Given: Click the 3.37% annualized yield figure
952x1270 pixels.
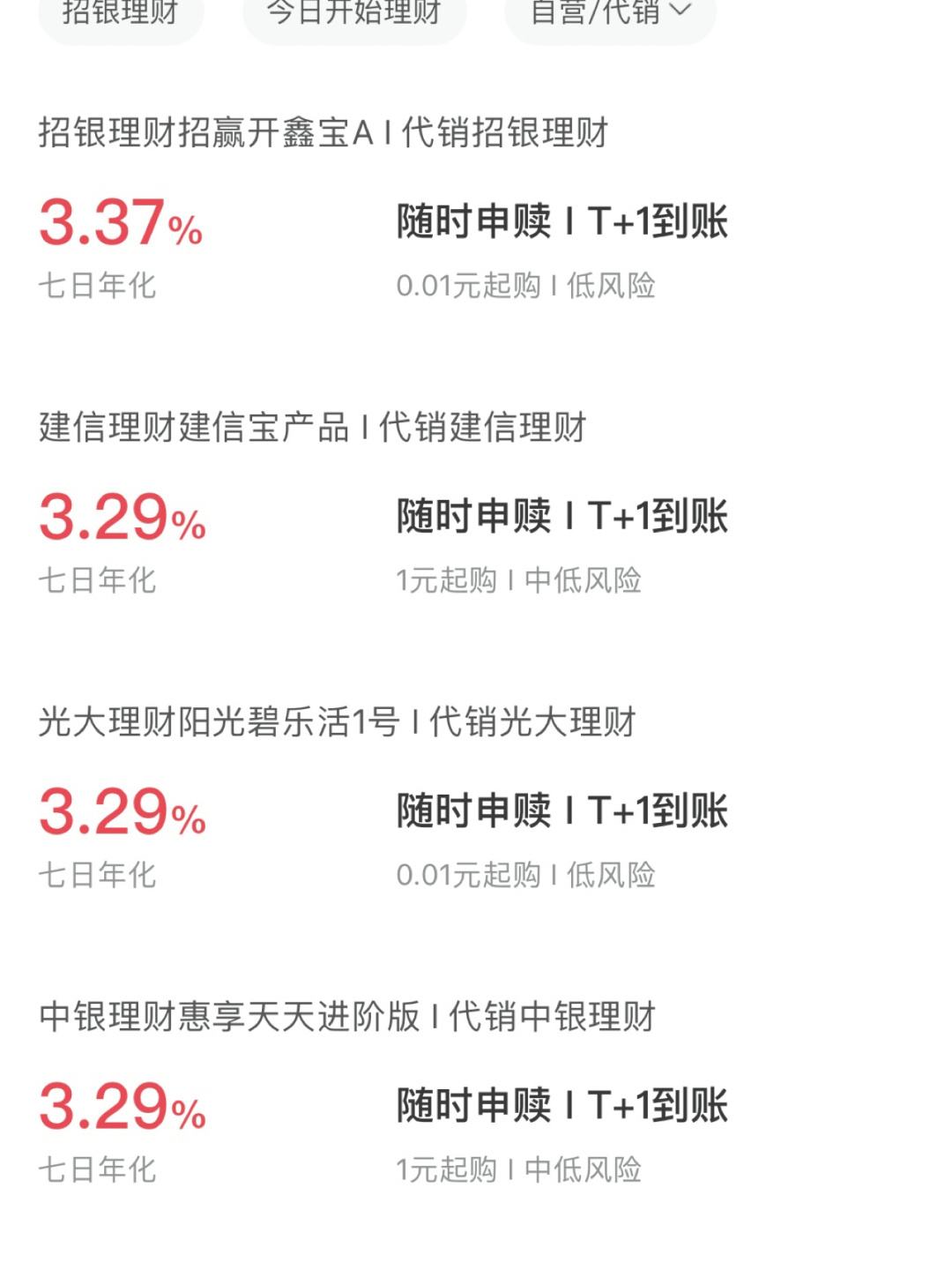Looking at the screenshot, I should coord(119,222).
